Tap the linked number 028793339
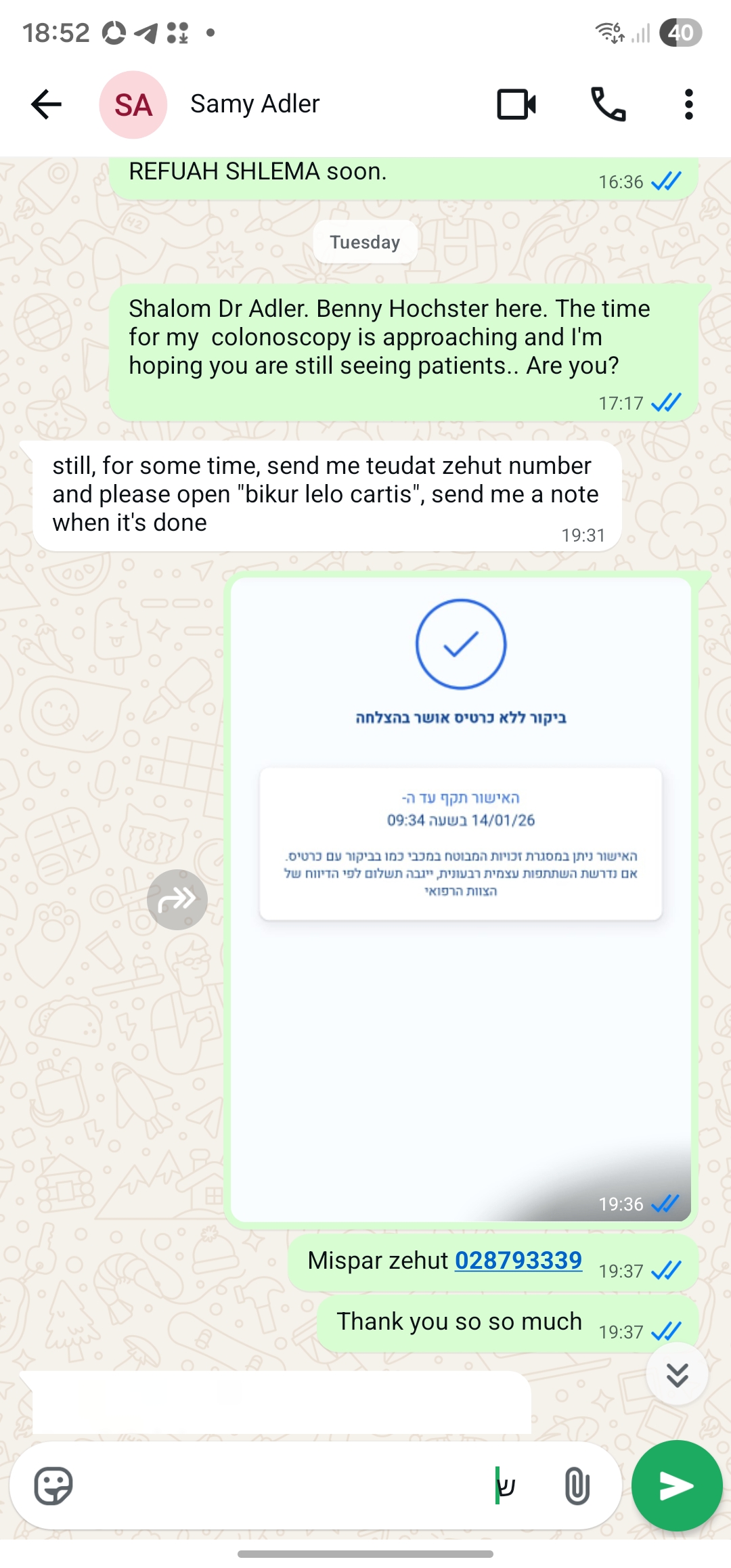 click(518, 1261)
